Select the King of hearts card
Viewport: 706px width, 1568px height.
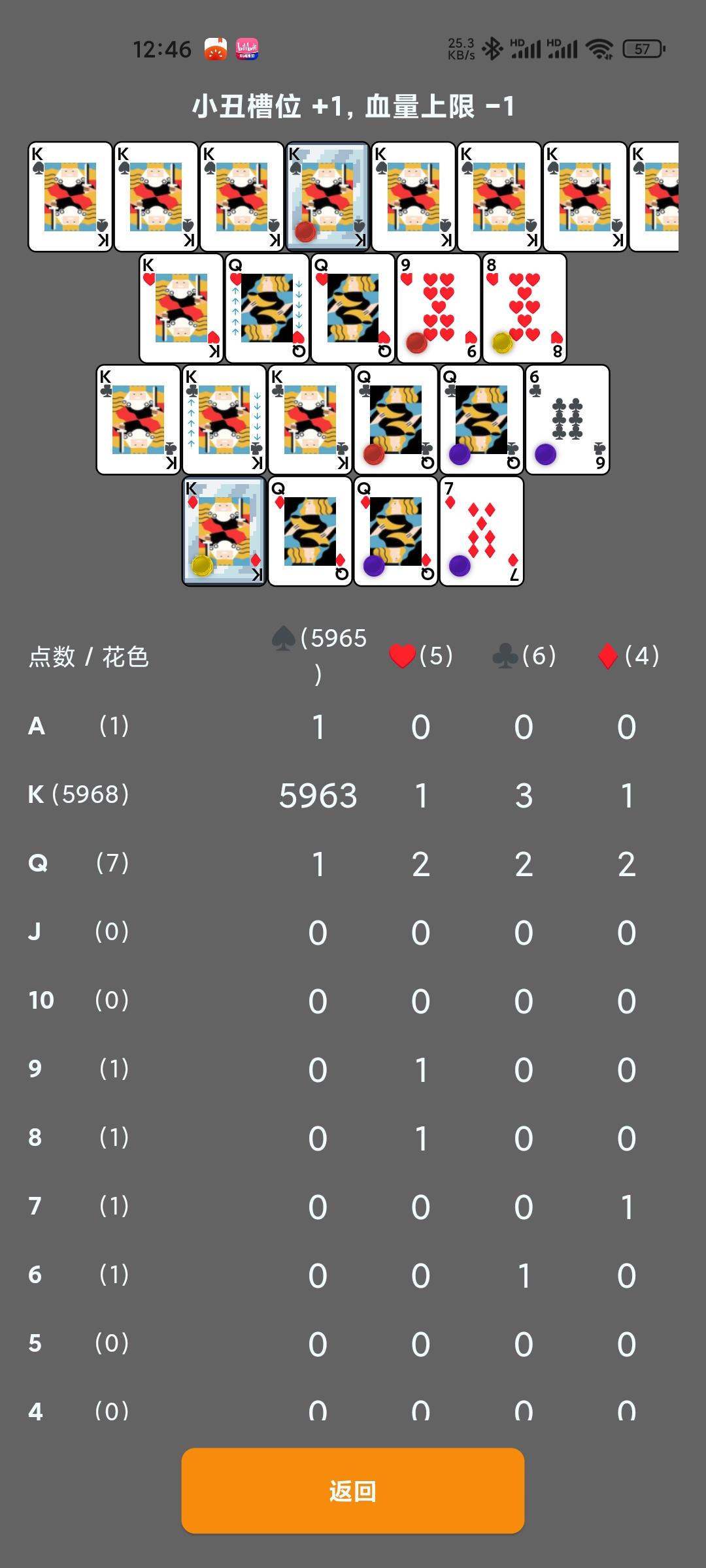tap(181, 308)
